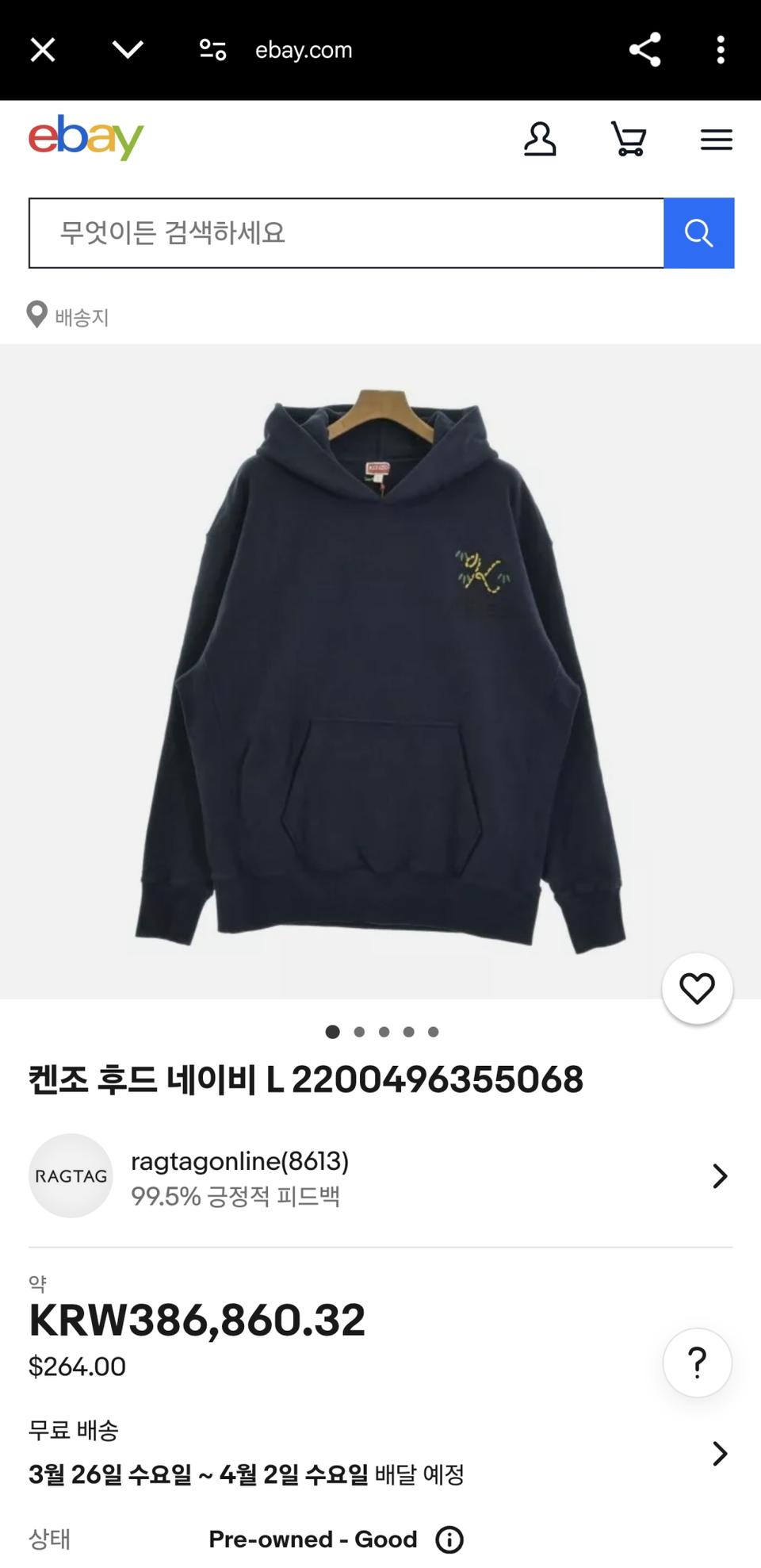The height and width of the screenshot is (1568, 761).
Task: Open the browser overflow three-dot menu
Action: (x=720, y=50)
